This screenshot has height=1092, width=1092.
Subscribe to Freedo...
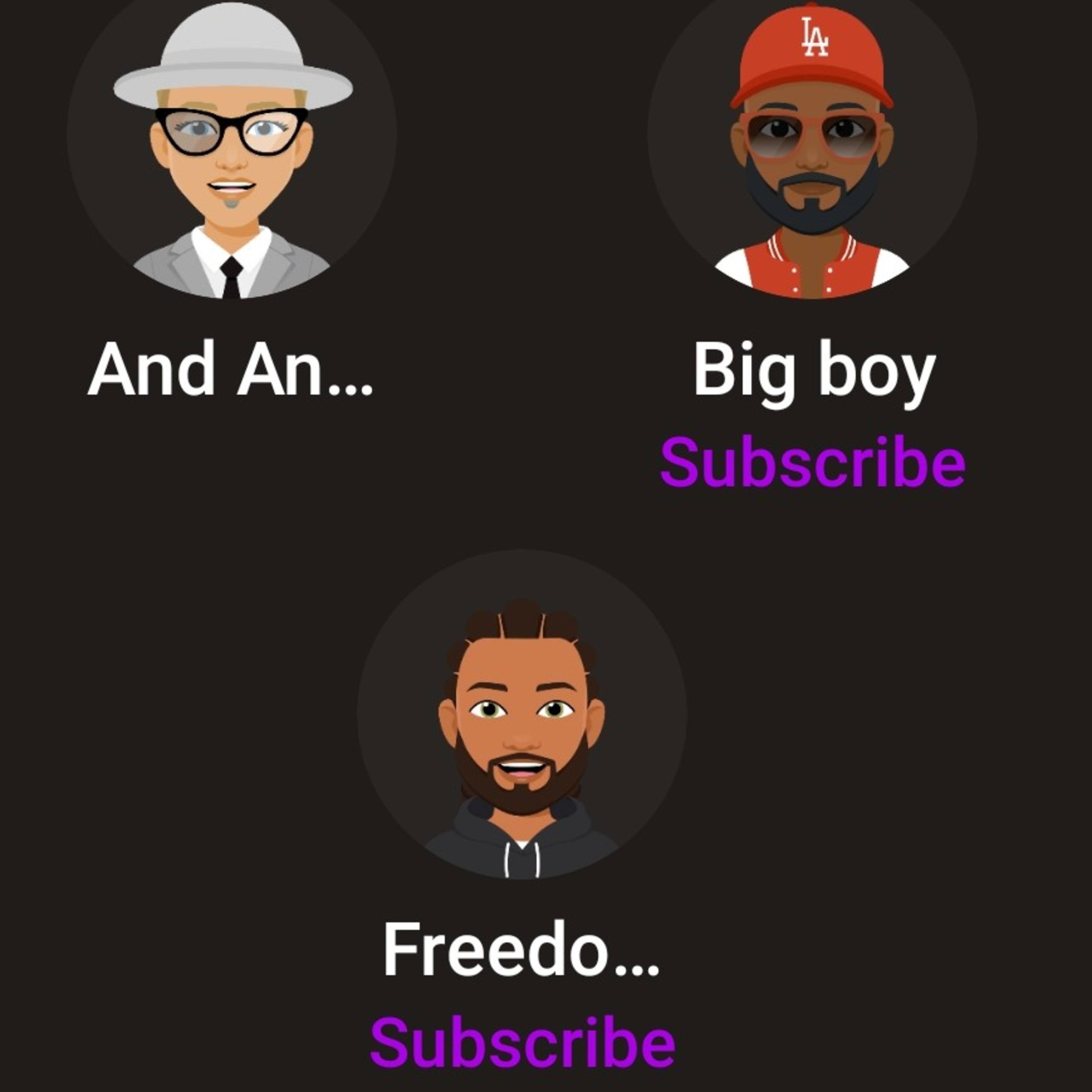(x=522, y=1042)
